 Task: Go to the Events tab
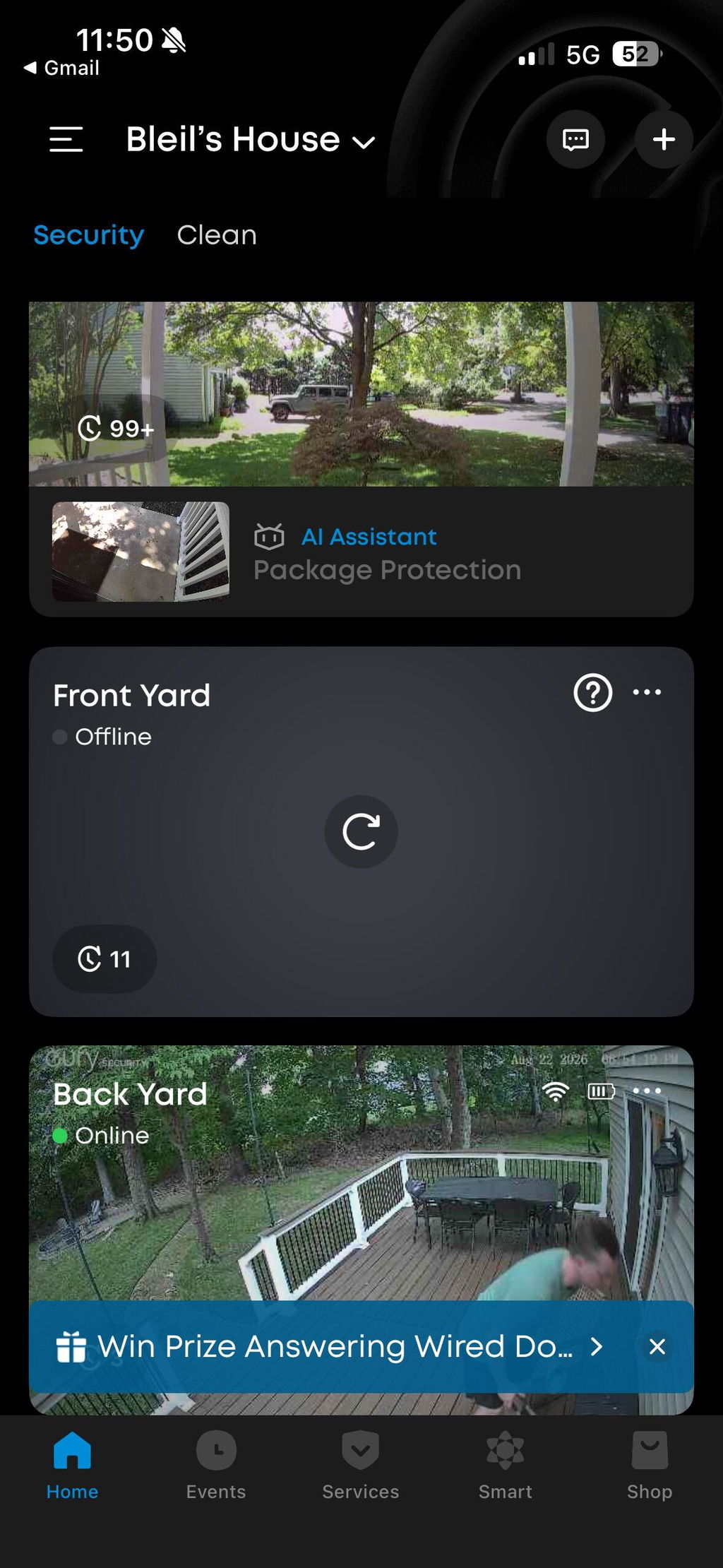[216, 1466]
